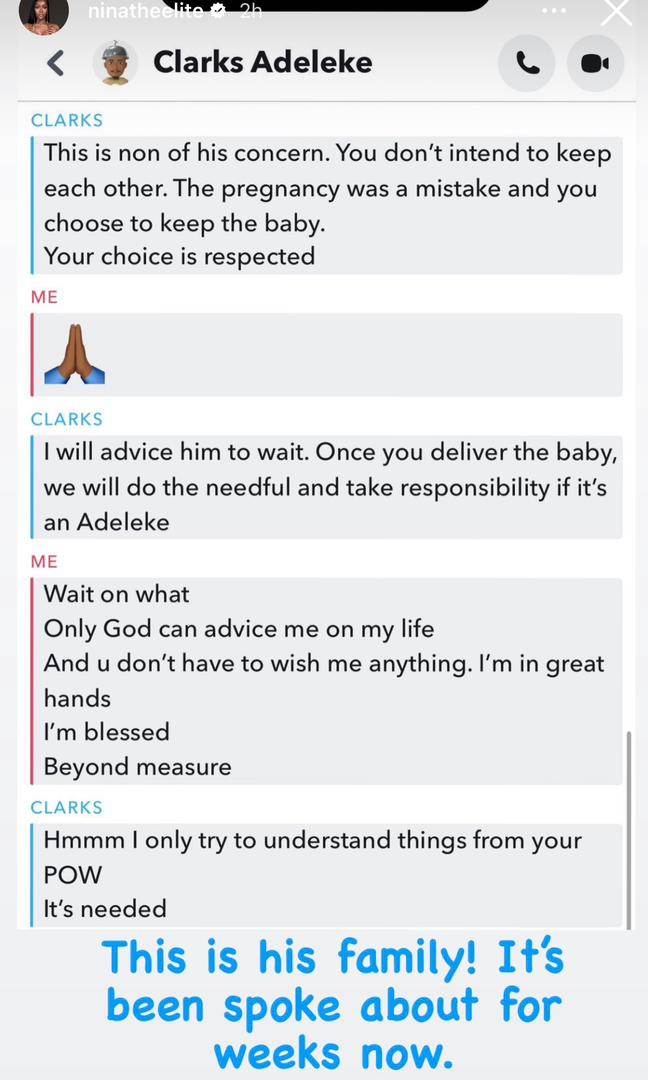
Task: Close the story viewer
Action: coord(616,12)
